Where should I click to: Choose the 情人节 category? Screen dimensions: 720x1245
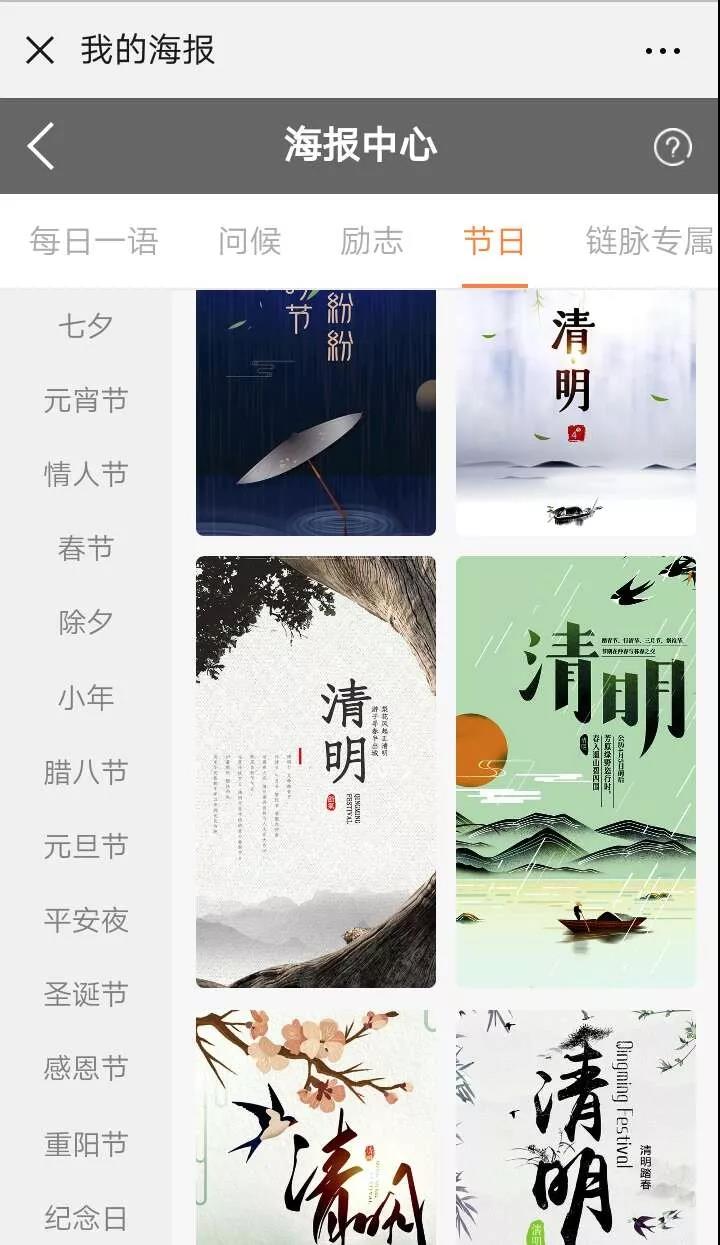pyautogui.click(x=86, y=474)
